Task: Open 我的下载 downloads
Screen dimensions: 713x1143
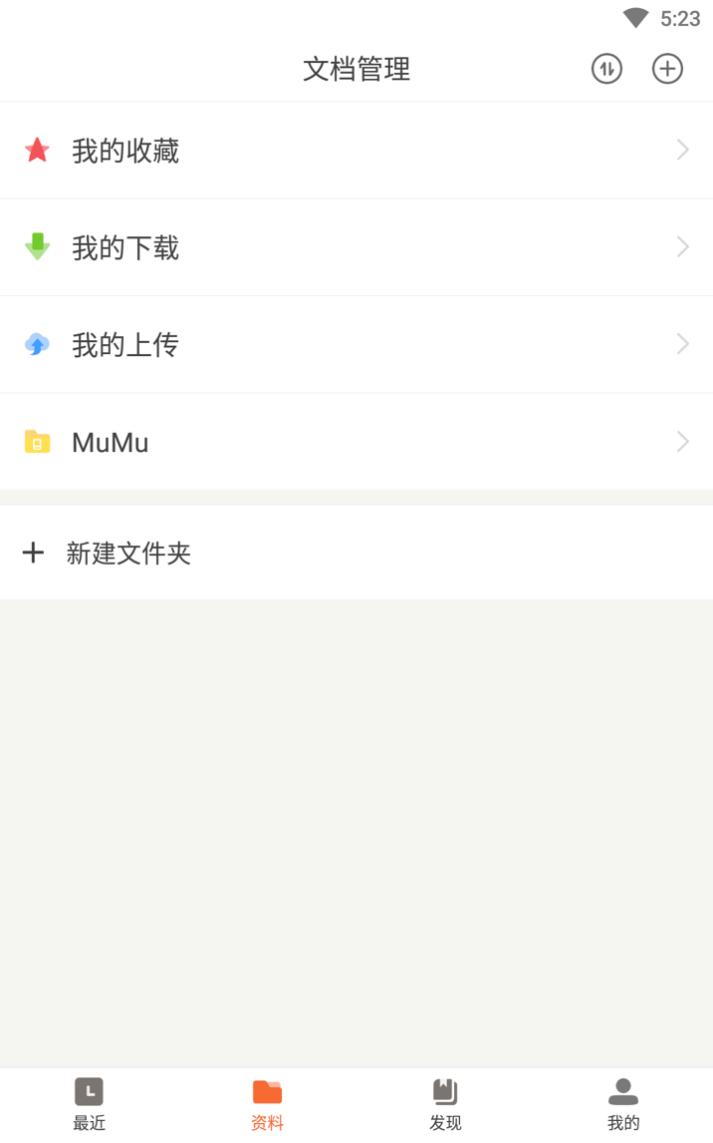Action: (356, 248)
